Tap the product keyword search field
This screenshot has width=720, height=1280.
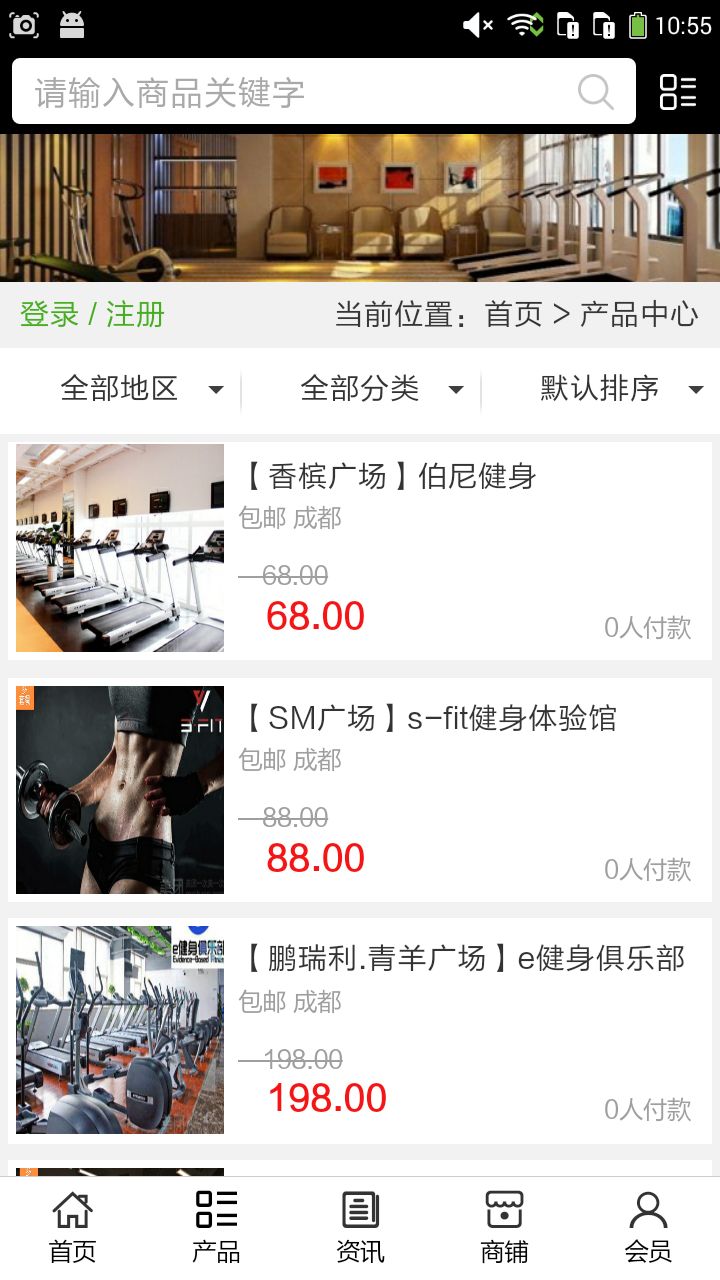[300, 92]
